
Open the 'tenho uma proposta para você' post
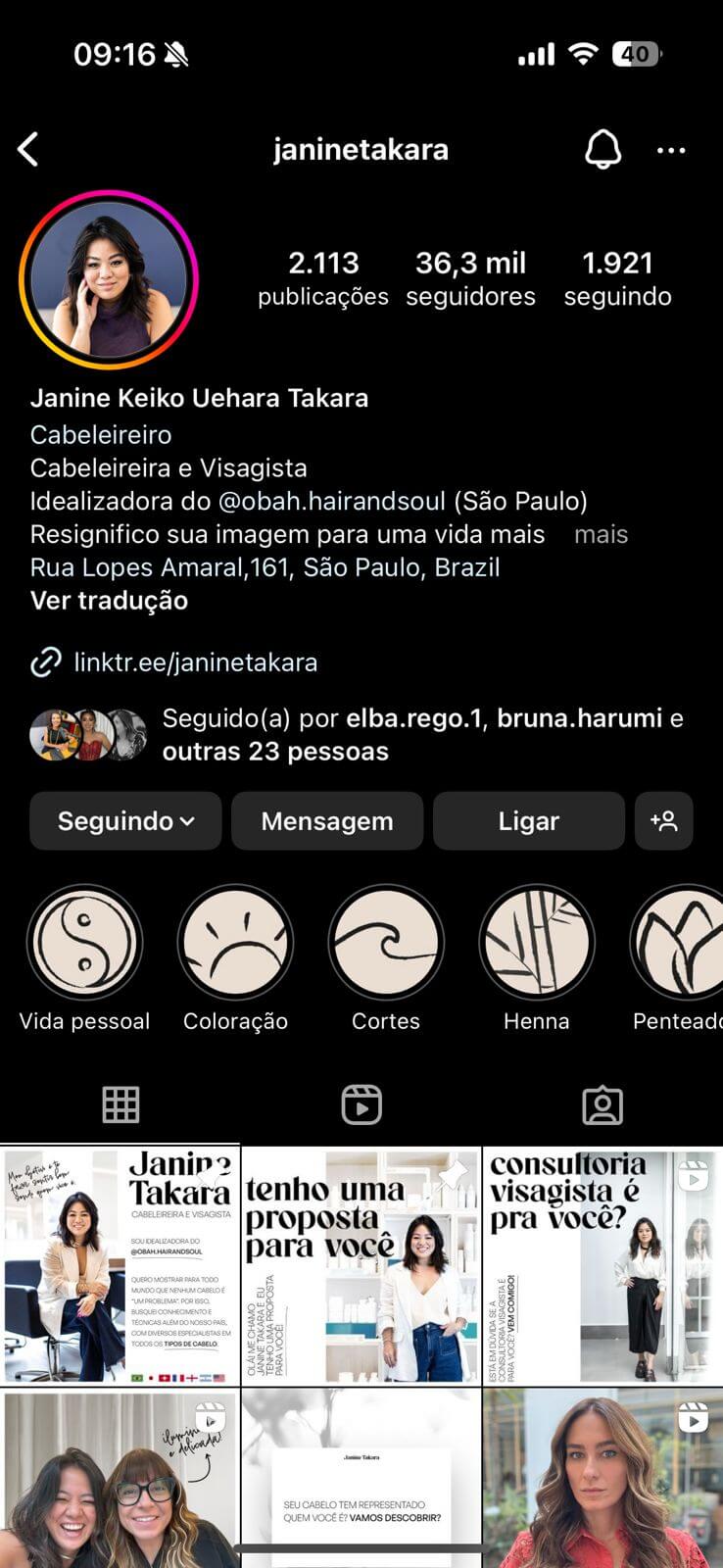tap(361, 1265)
